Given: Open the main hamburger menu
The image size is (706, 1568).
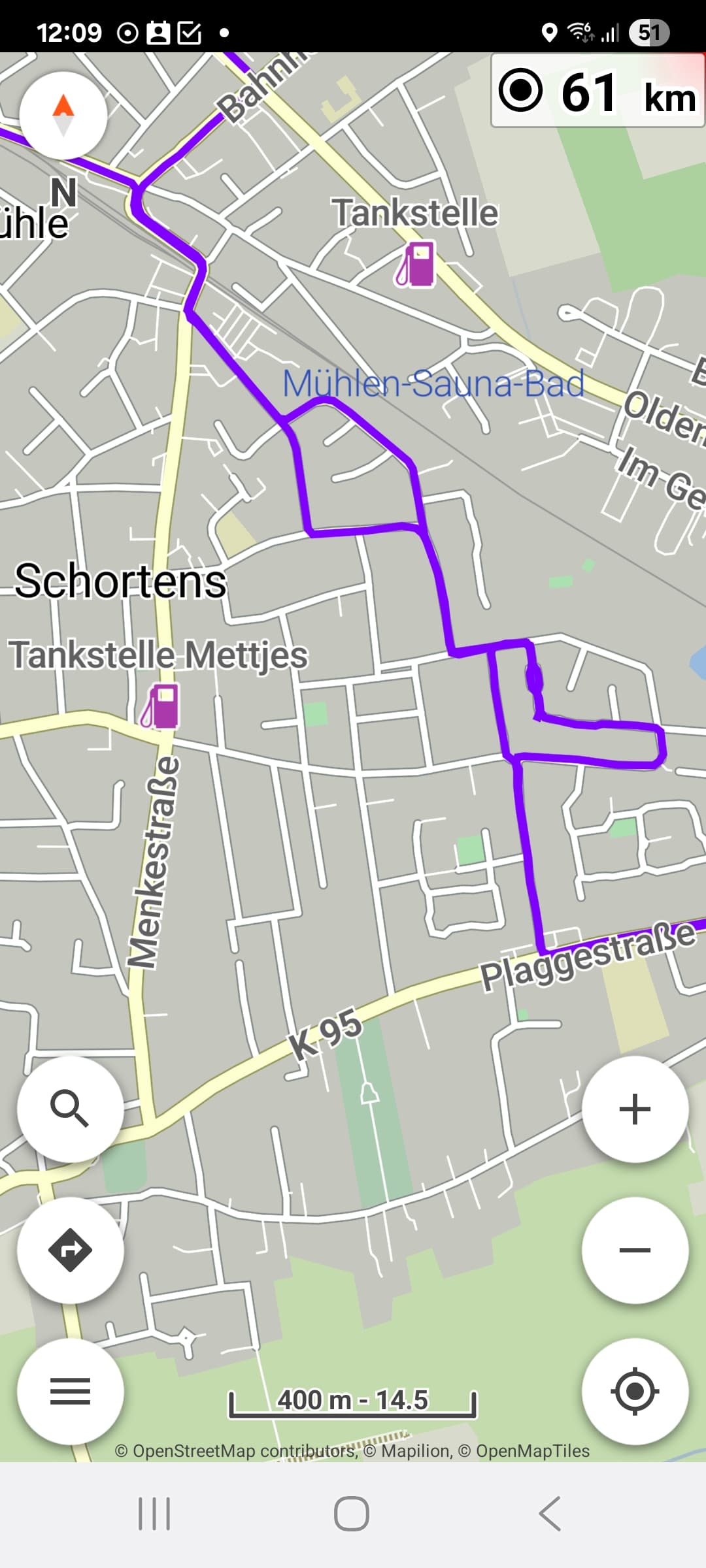Looking at the screenshot, I should (x=70, y=1391).
